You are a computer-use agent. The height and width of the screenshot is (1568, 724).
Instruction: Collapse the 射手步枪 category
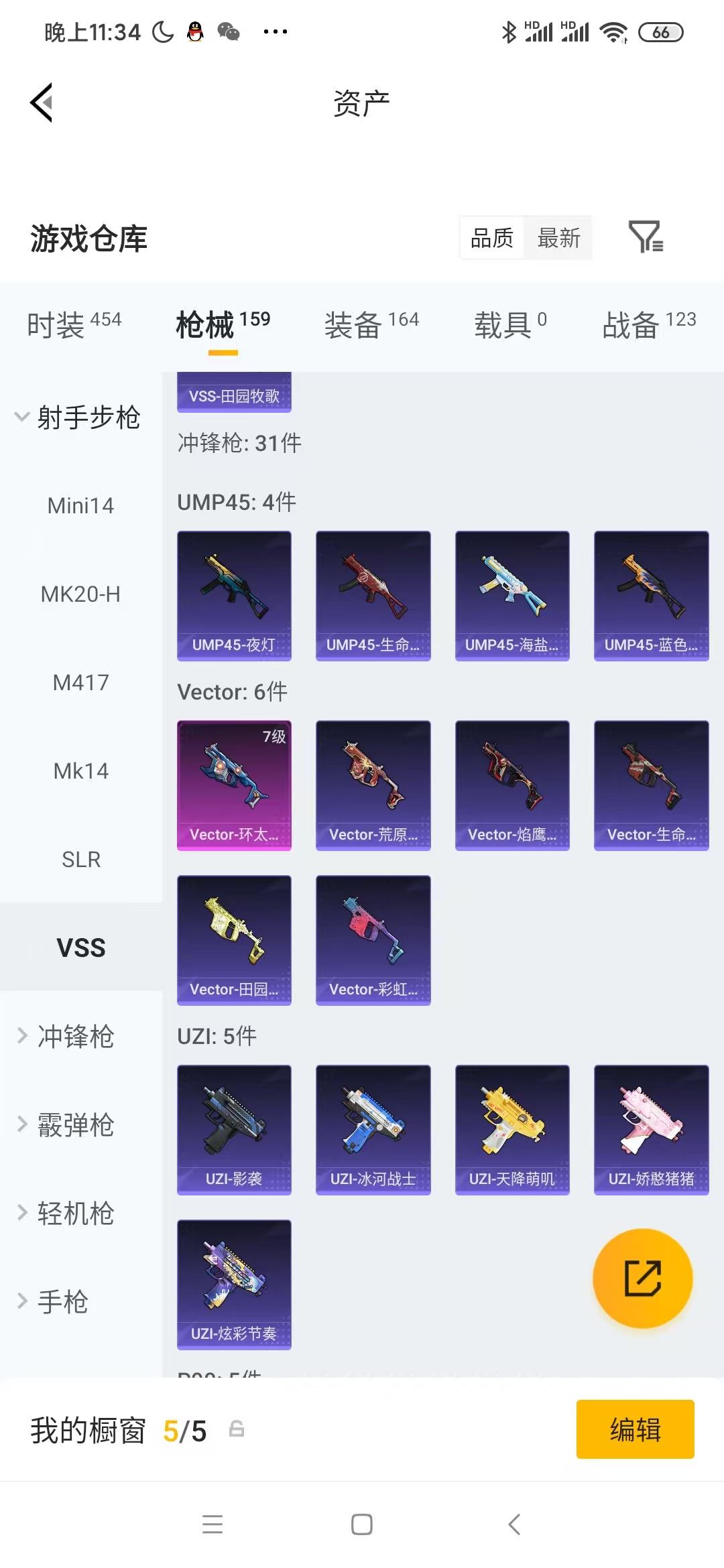[x=78, y=417]
